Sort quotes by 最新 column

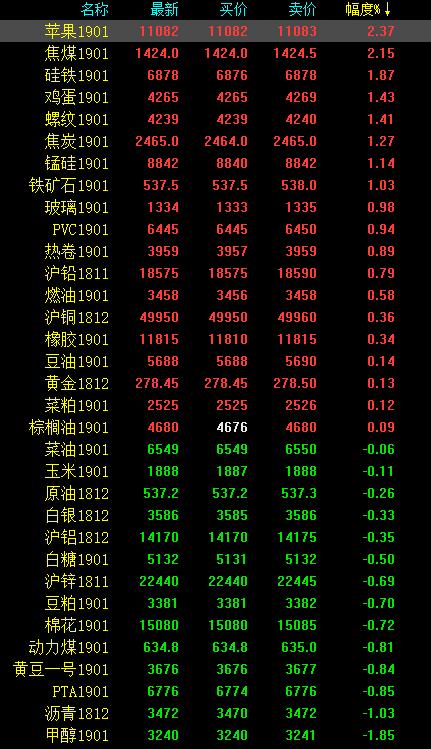point(164,9)
